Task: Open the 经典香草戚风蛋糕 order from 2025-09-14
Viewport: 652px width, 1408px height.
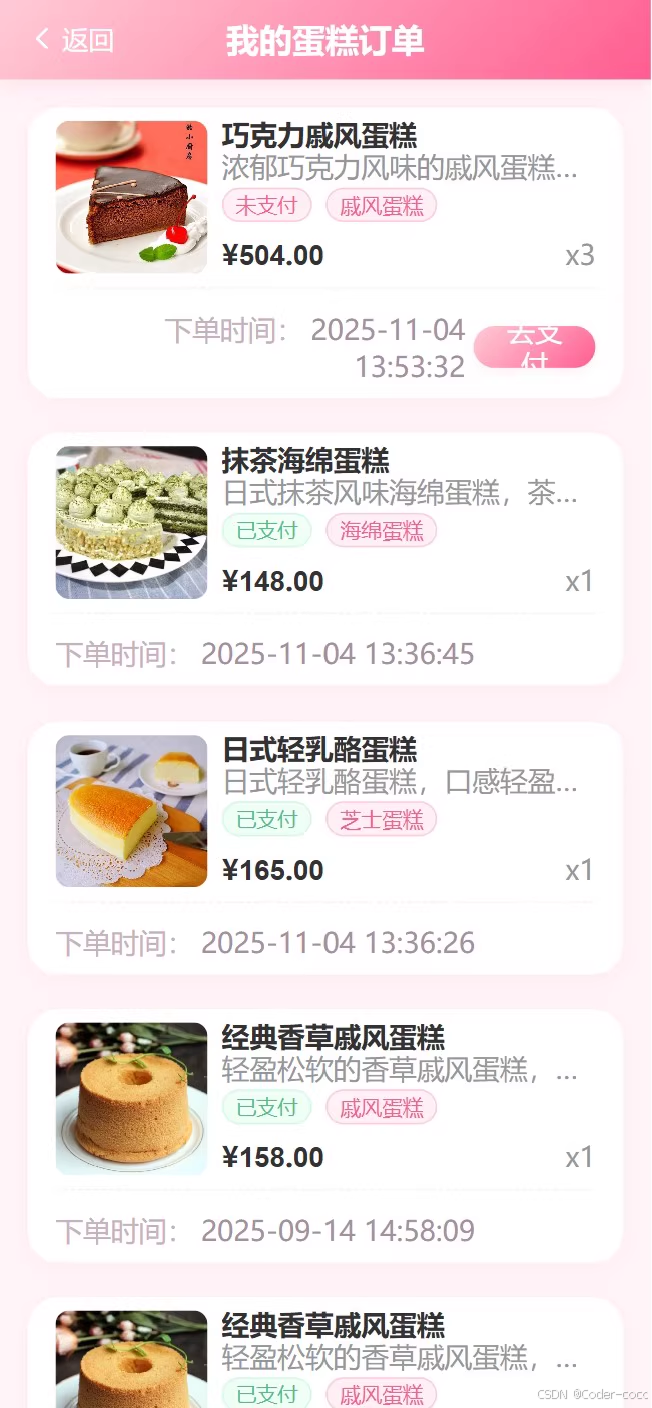Action: coord(333,1037)
